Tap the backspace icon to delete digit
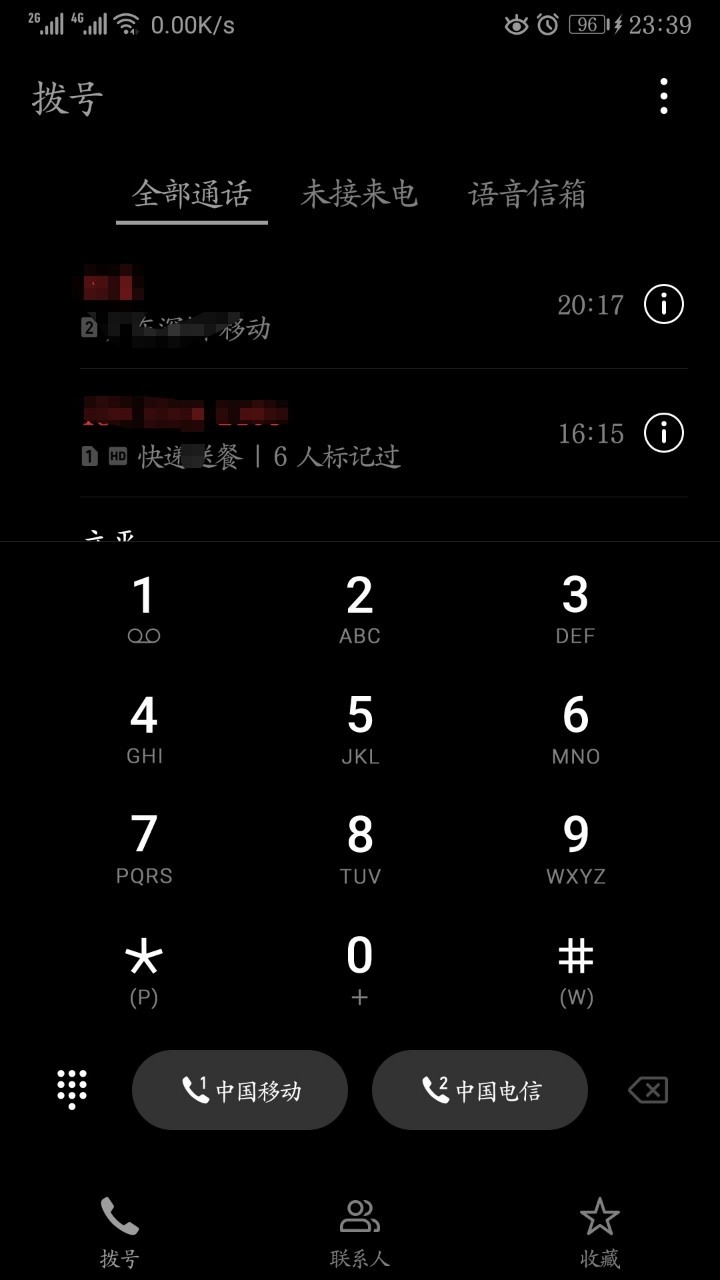 [x=649, y=1091]
